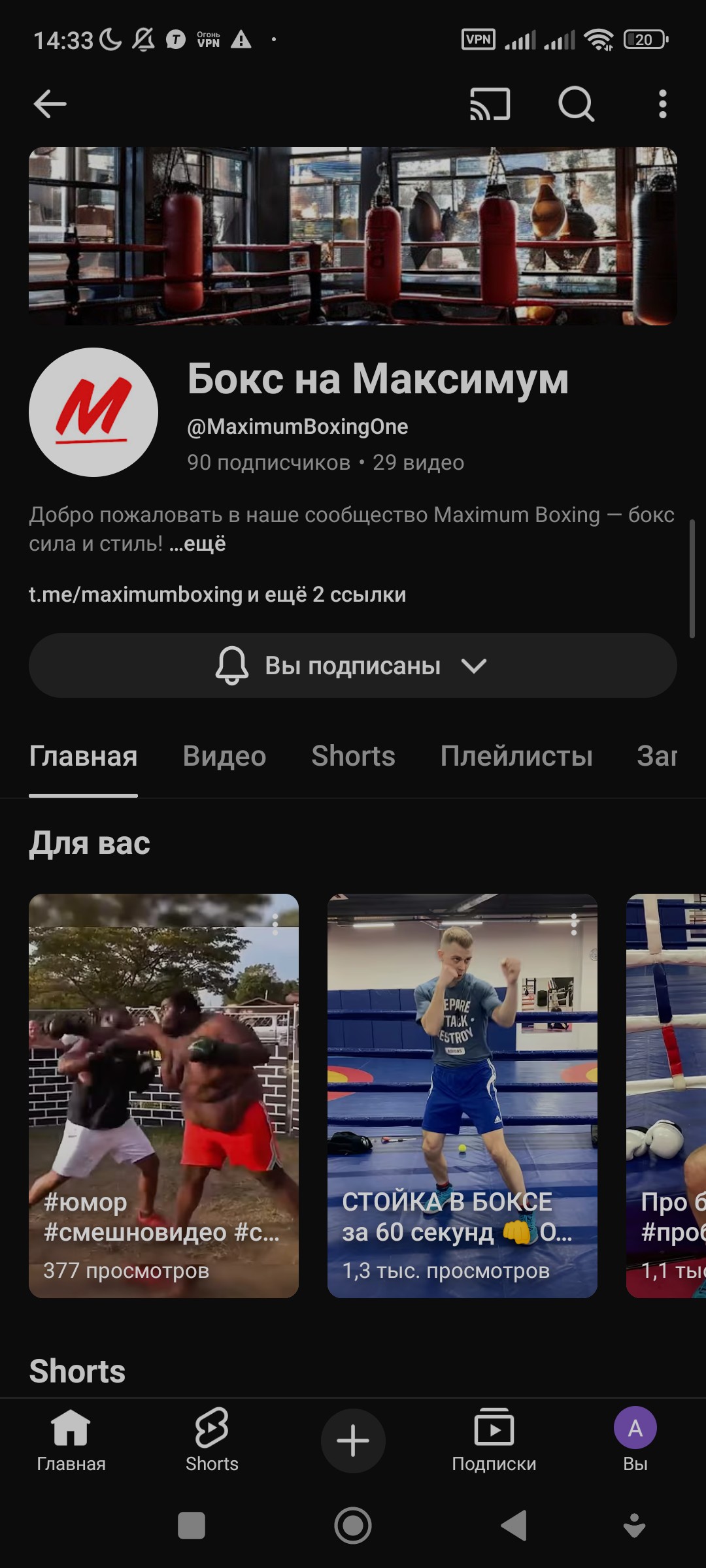Search within the channel
This screenshot has height=1568, width=706.
pyautogui.click(x=576, y=104)
